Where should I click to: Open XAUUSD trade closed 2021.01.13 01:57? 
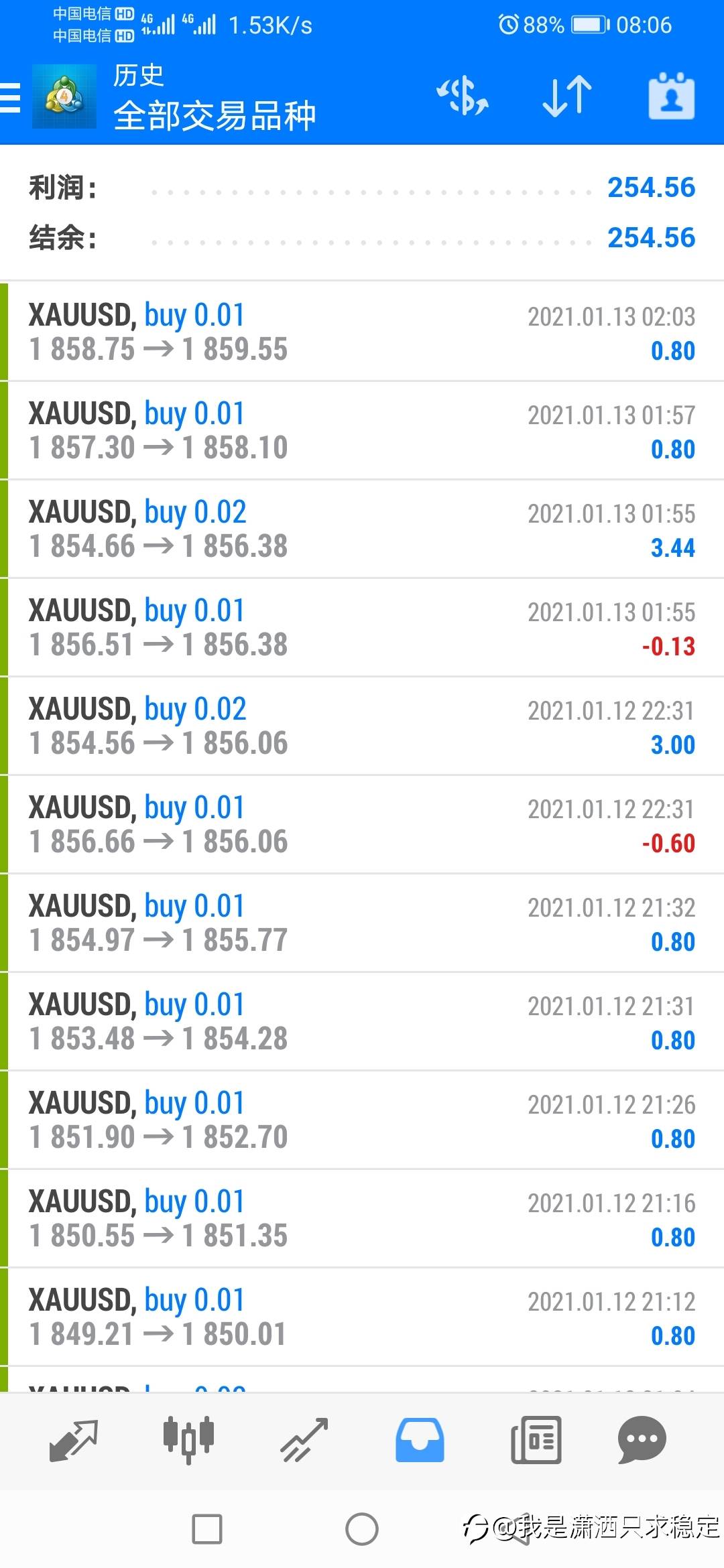[362, 430]
